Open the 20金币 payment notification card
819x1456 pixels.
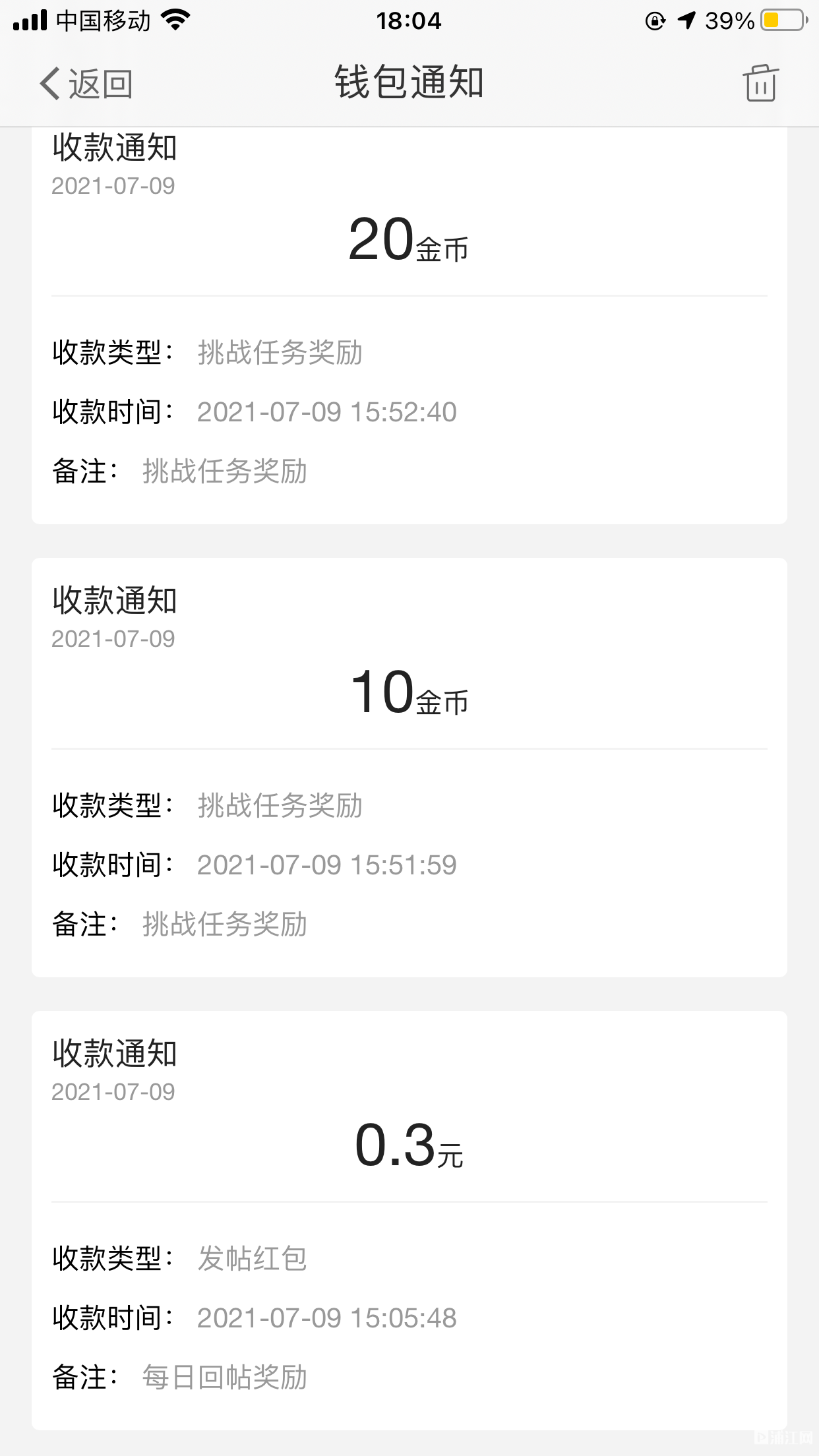409,326
